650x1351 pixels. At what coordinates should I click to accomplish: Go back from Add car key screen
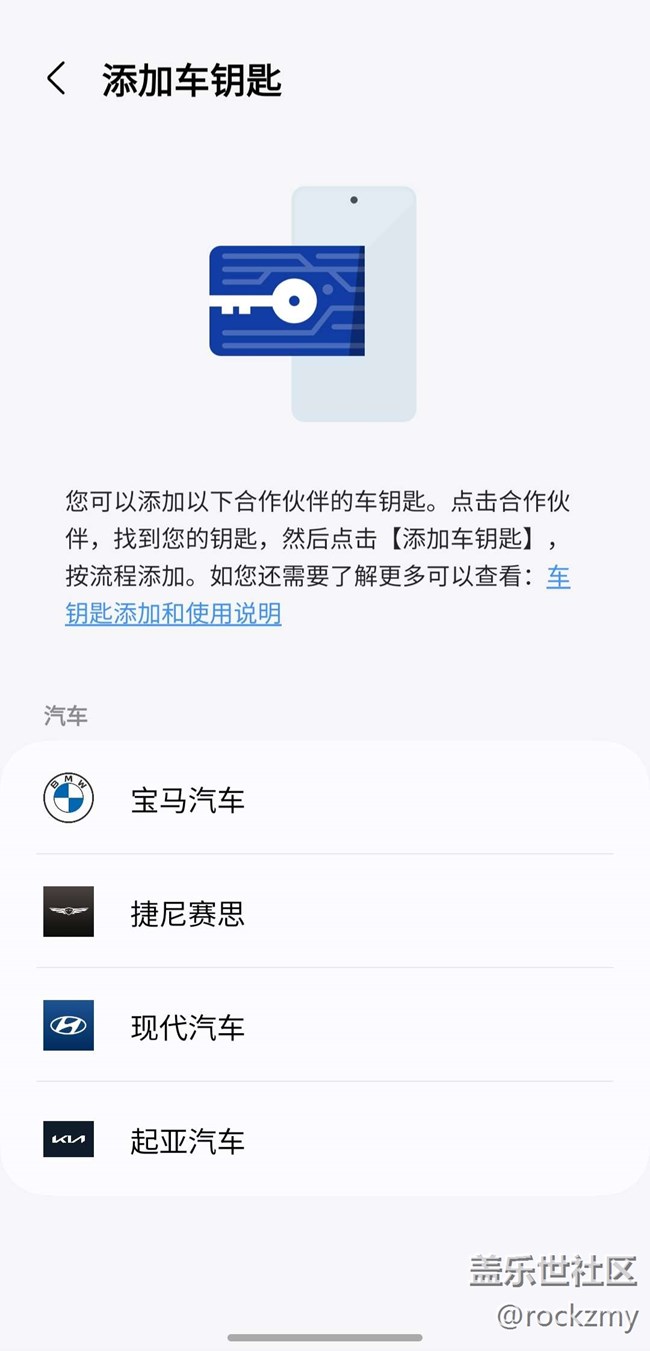56,79
